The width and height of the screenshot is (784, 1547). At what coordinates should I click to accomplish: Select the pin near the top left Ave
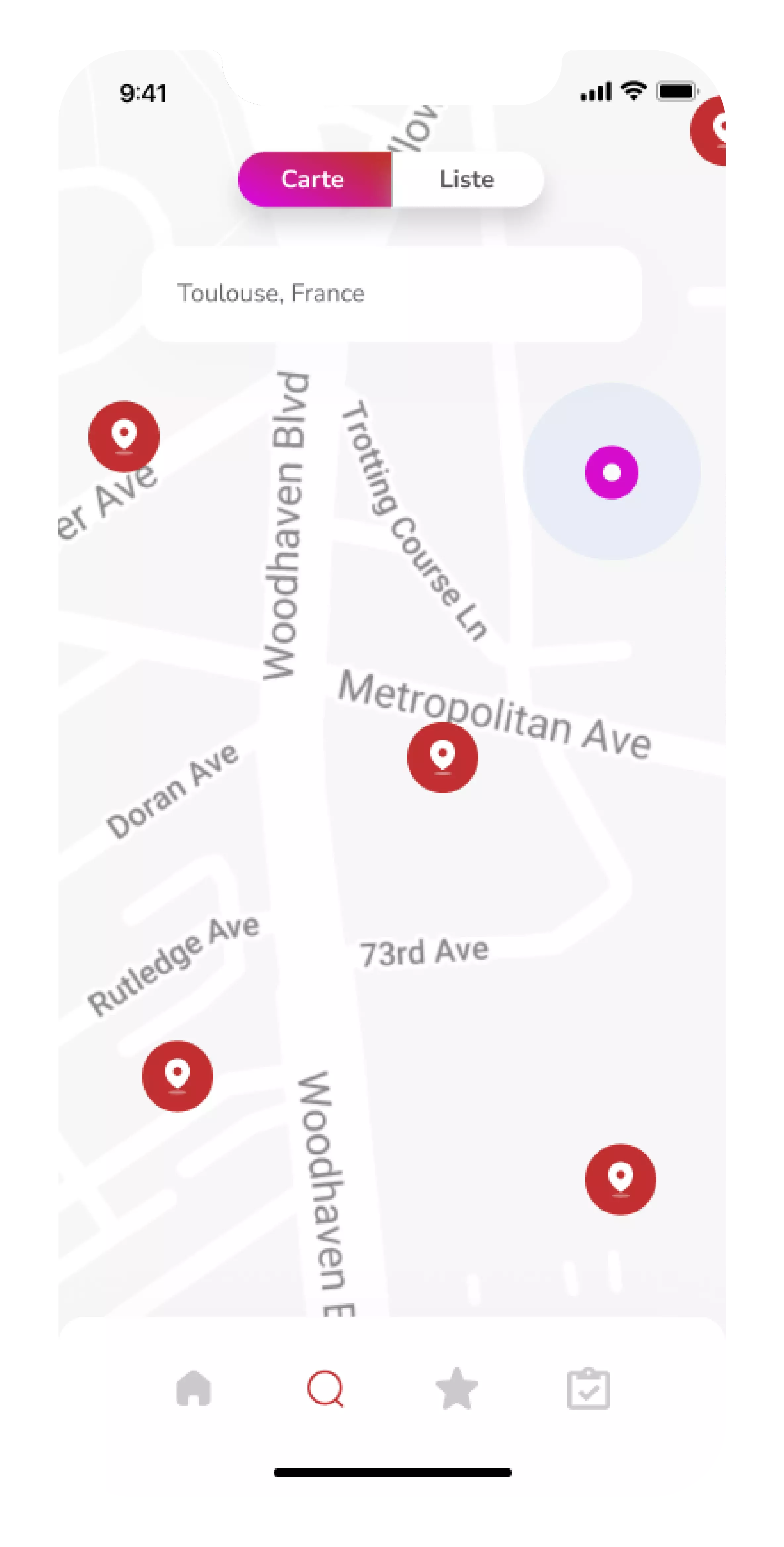(x=124, y=435)
